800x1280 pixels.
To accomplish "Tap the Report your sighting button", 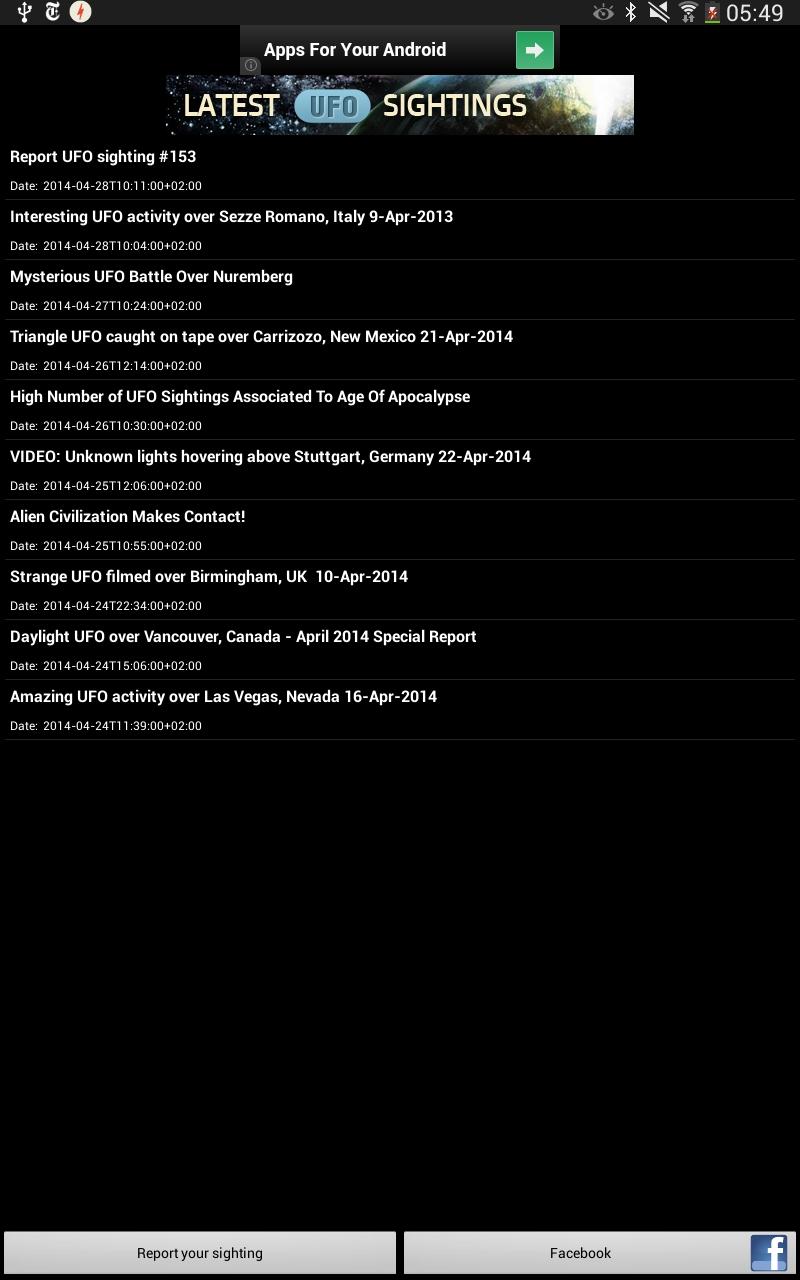I will coord(200,1253).
